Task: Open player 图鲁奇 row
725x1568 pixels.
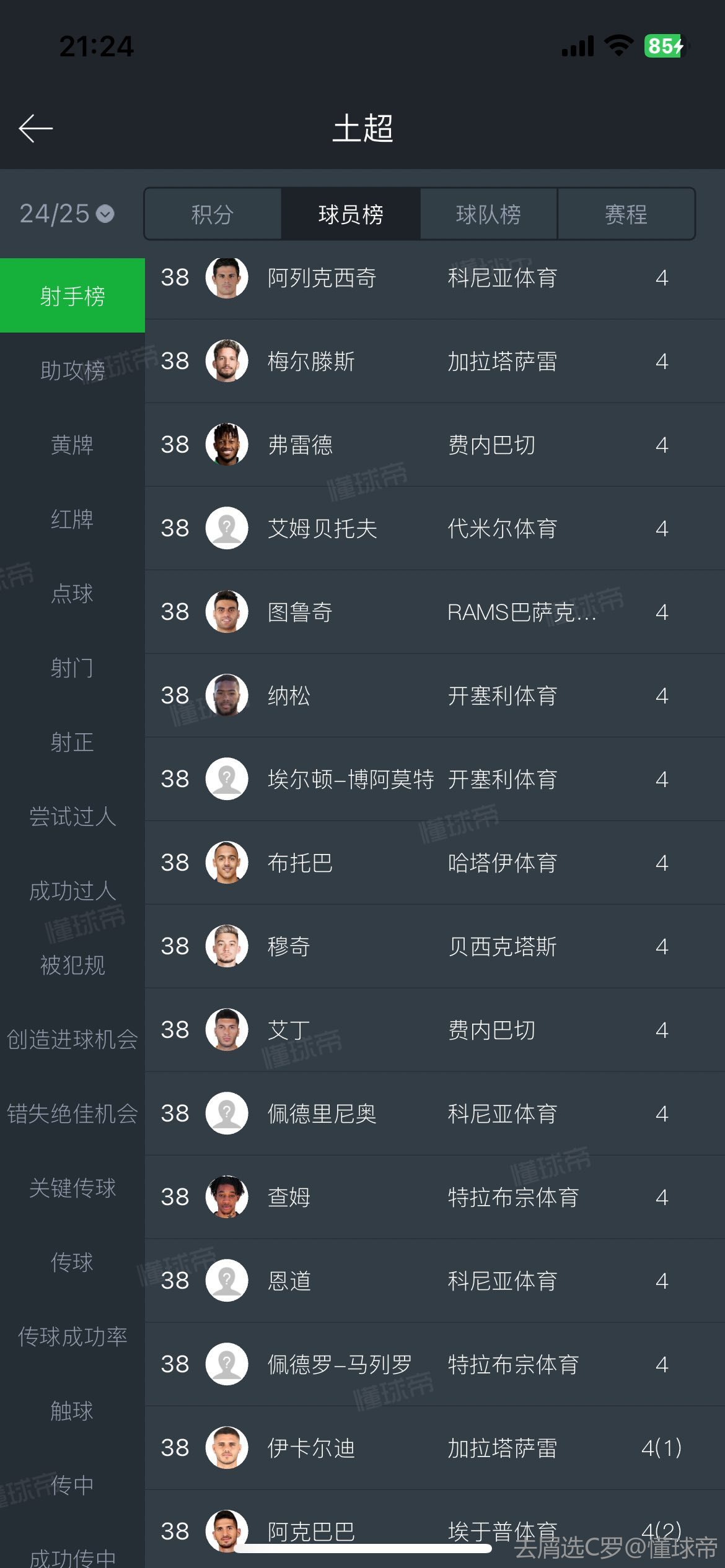Action: [435, 612]
